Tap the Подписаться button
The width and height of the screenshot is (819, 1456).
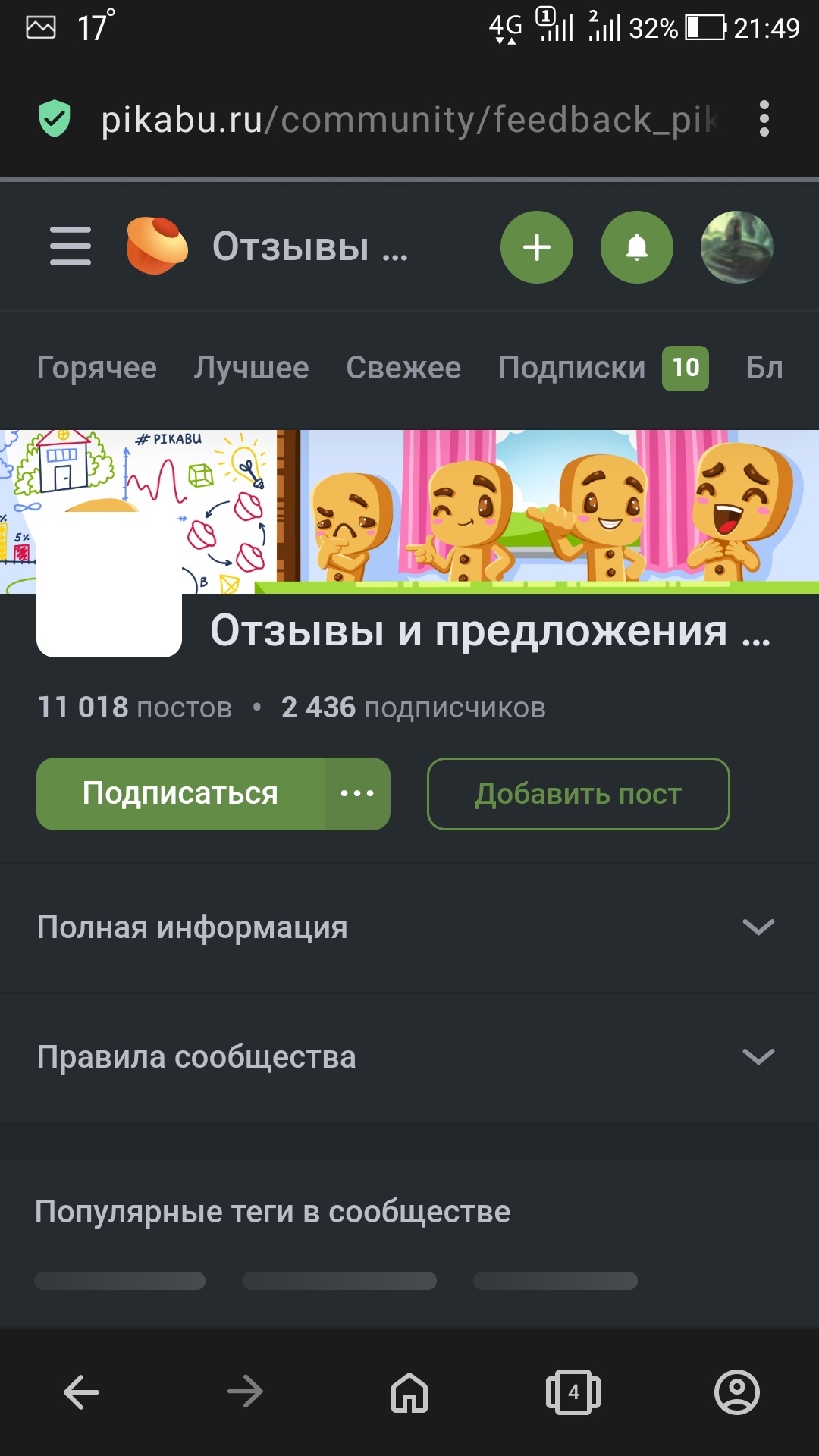180,793
